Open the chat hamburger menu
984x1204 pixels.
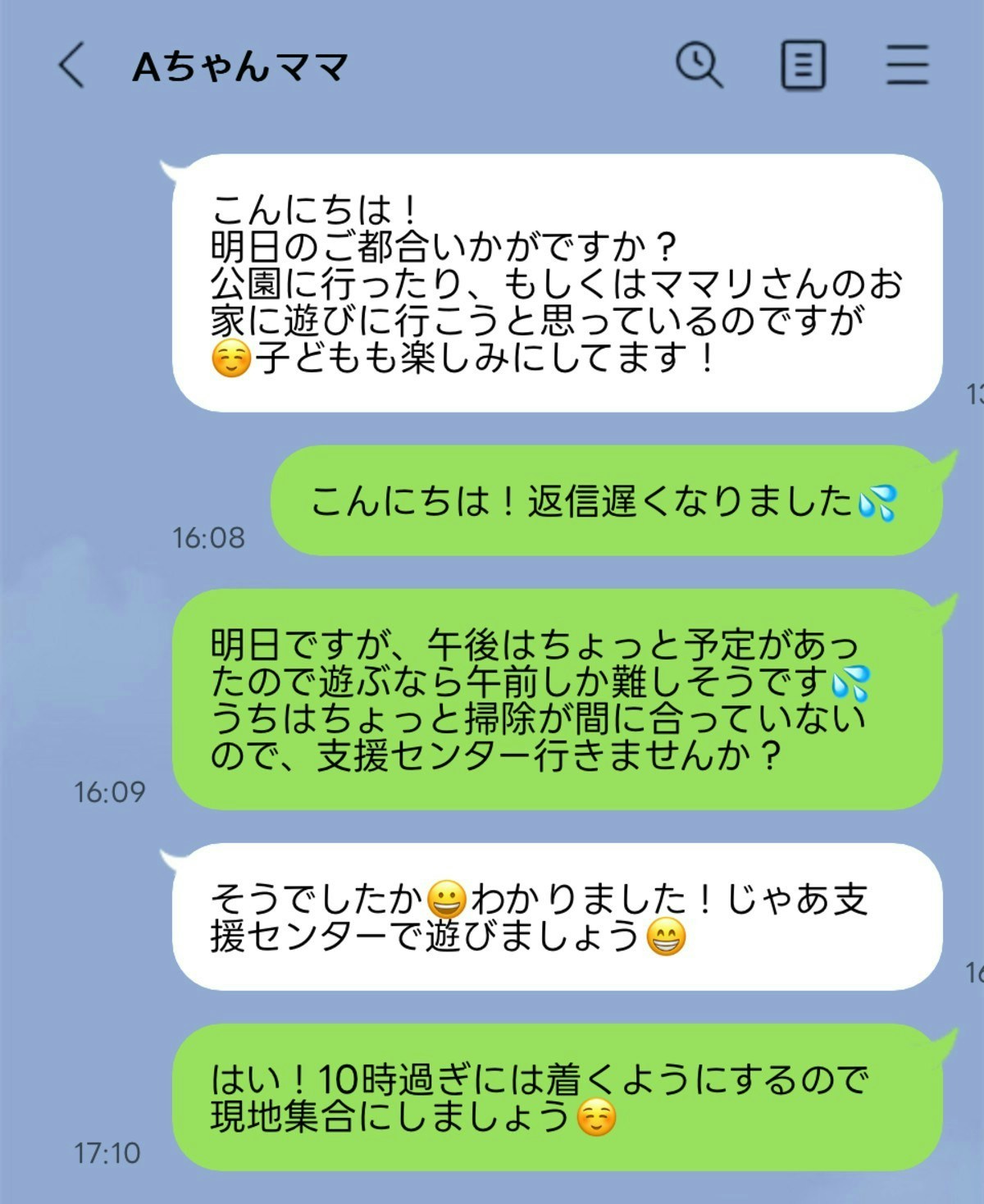tap(907, 66)
